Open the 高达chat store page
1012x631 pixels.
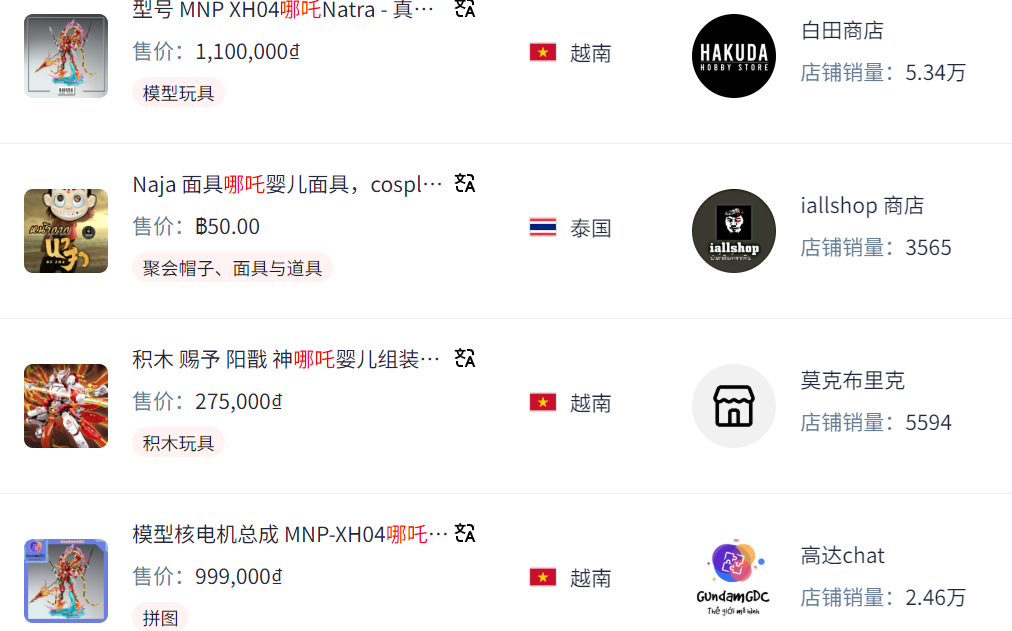842,556
